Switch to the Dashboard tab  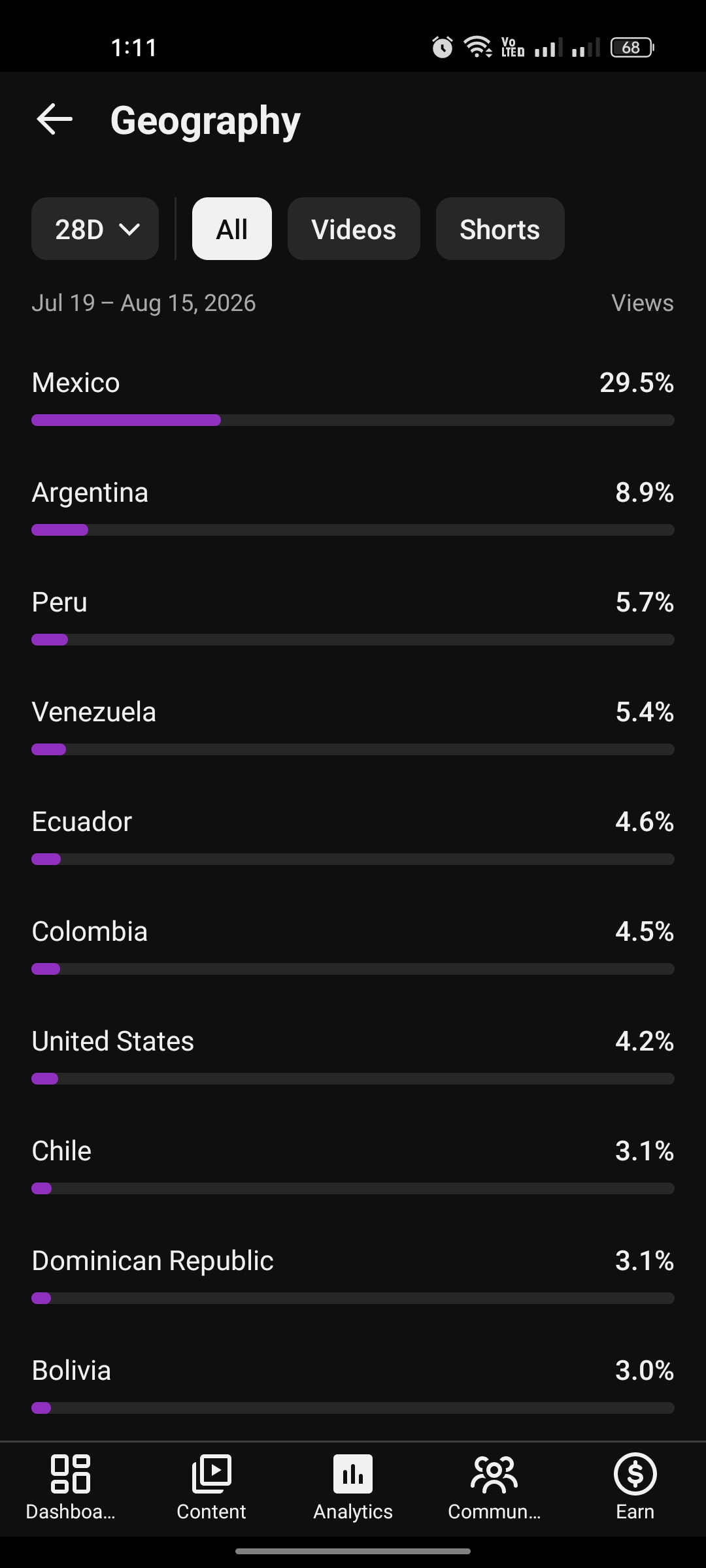71,1488
